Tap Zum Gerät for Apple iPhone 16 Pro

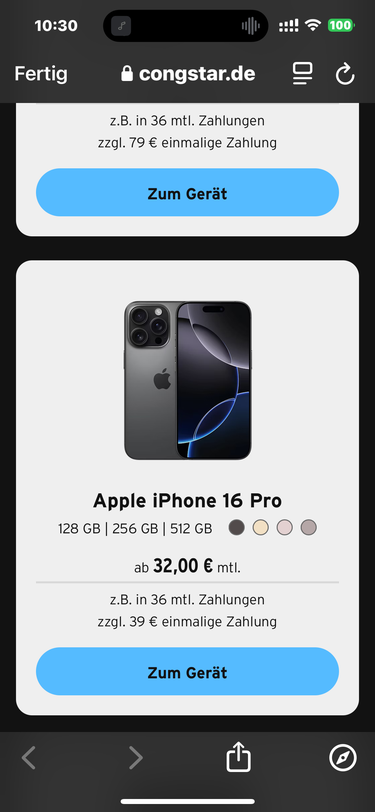[x=188, y=672]
